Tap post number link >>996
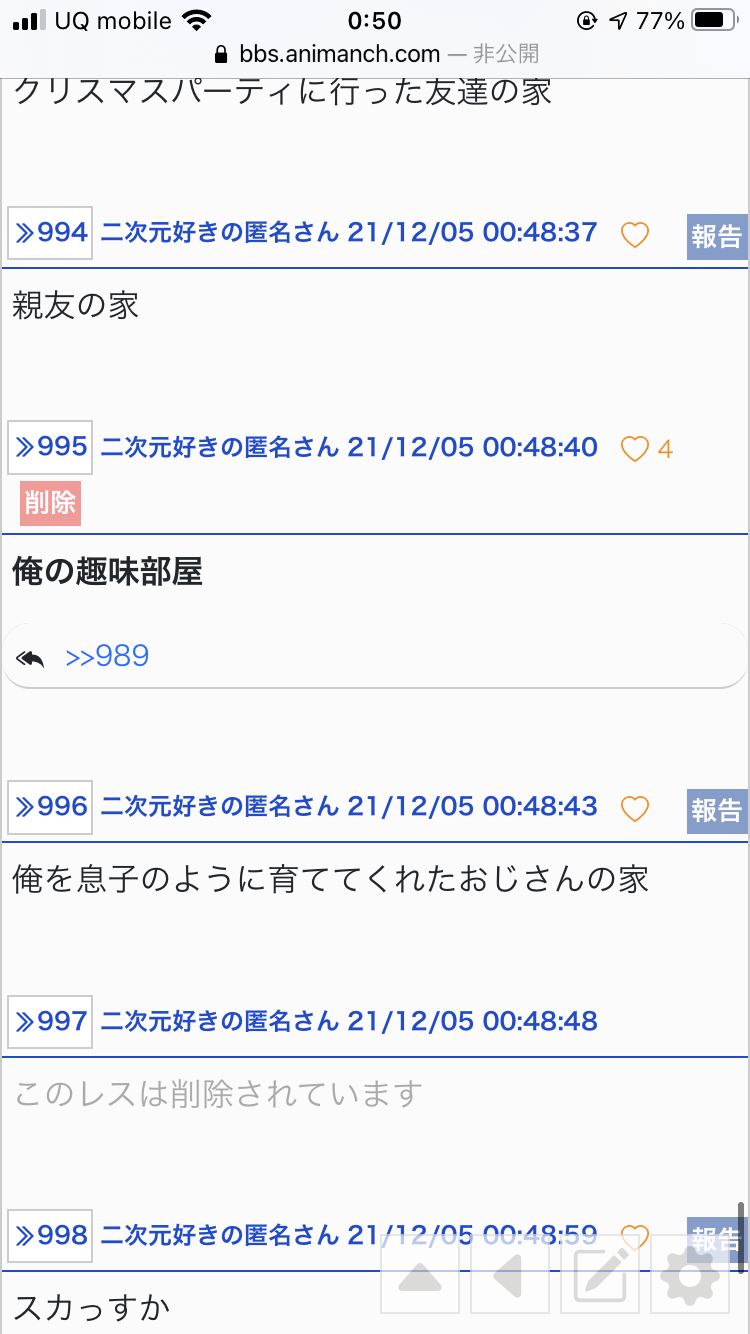The width and height of the screenshot is (750, 1334). point(50,807)
